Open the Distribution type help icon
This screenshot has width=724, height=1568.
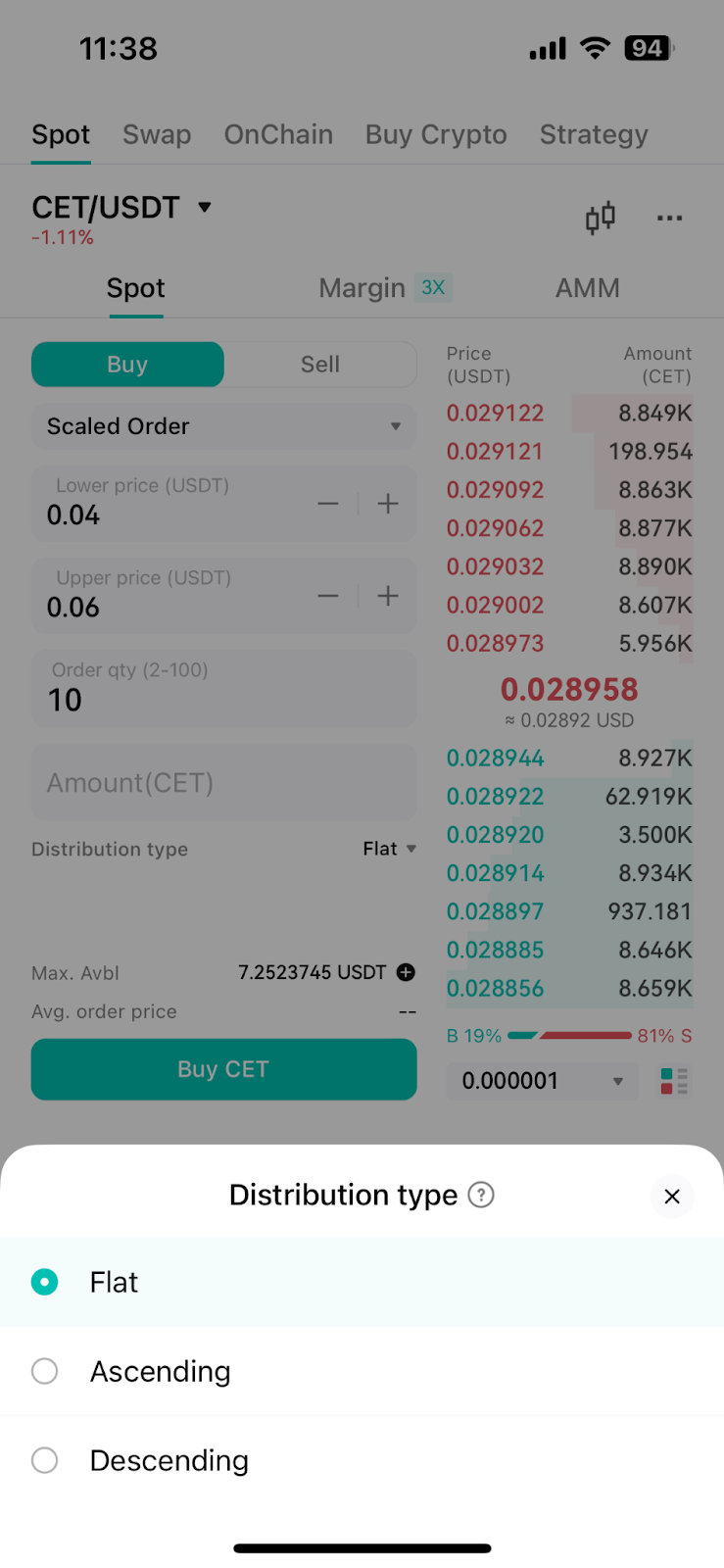point(481,1195)
